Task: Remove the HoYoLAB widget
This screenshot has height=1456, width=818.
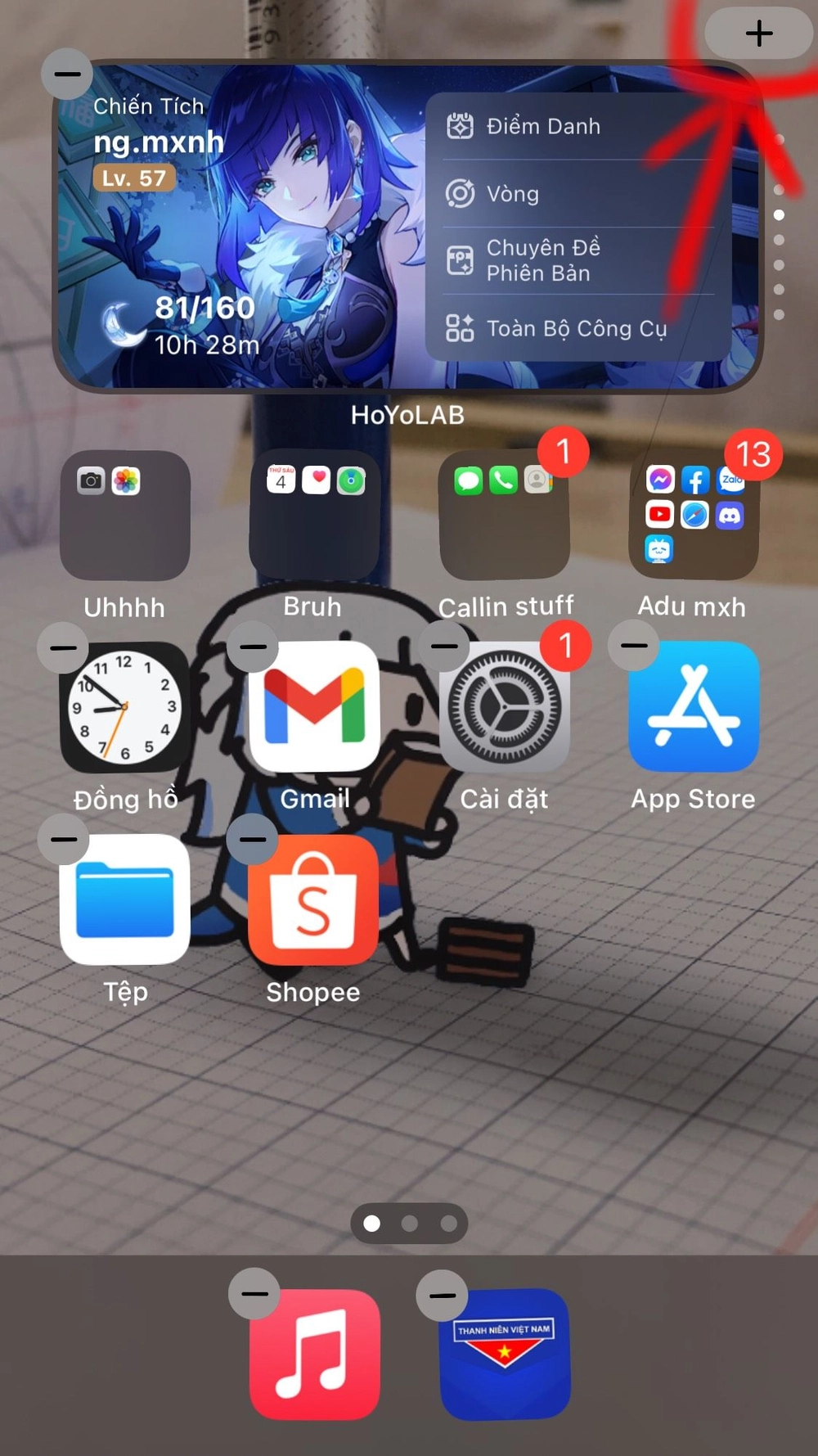Action: (x=67, y=74)
